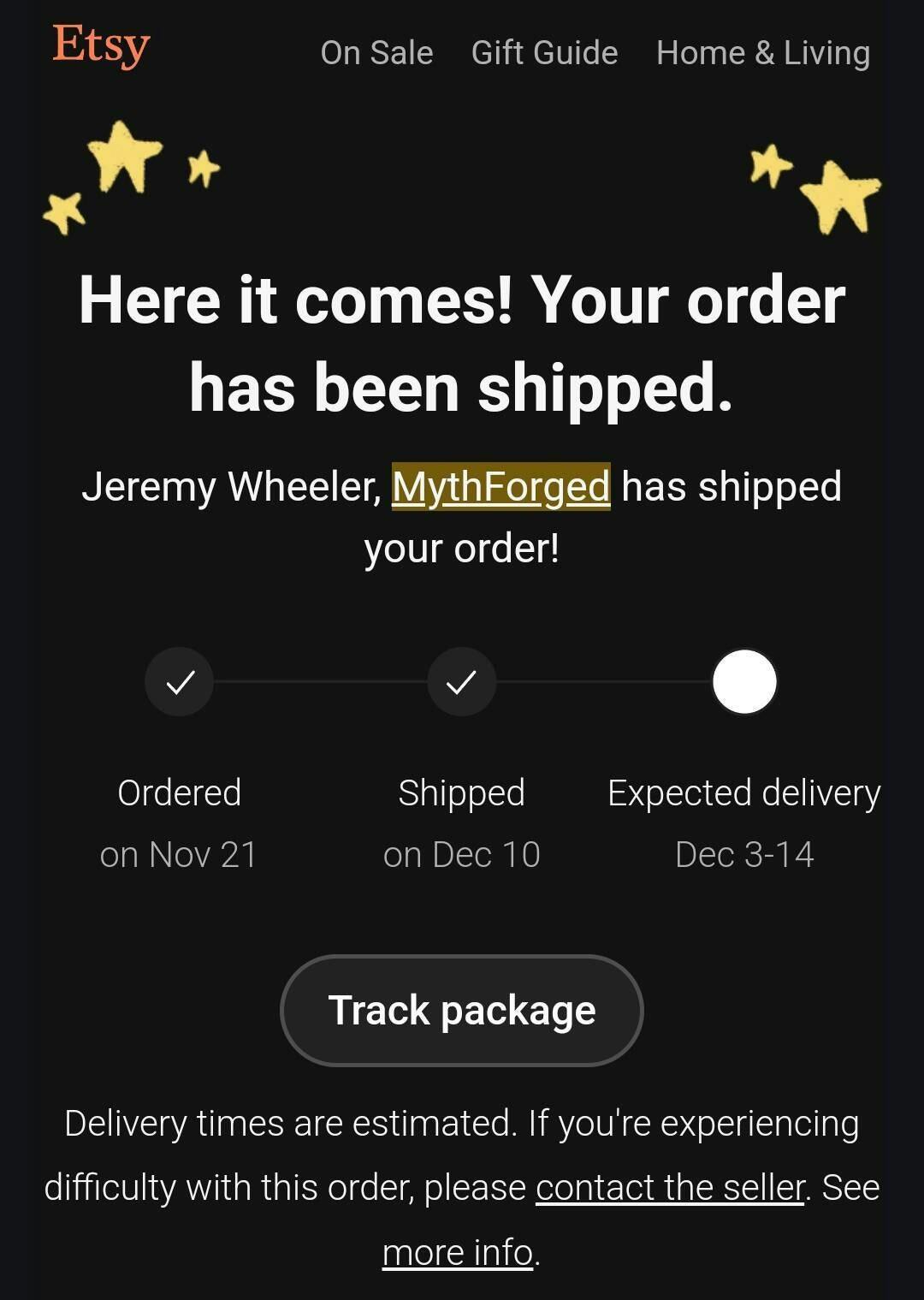Follow the contact the seller link

pos(670,1188)
